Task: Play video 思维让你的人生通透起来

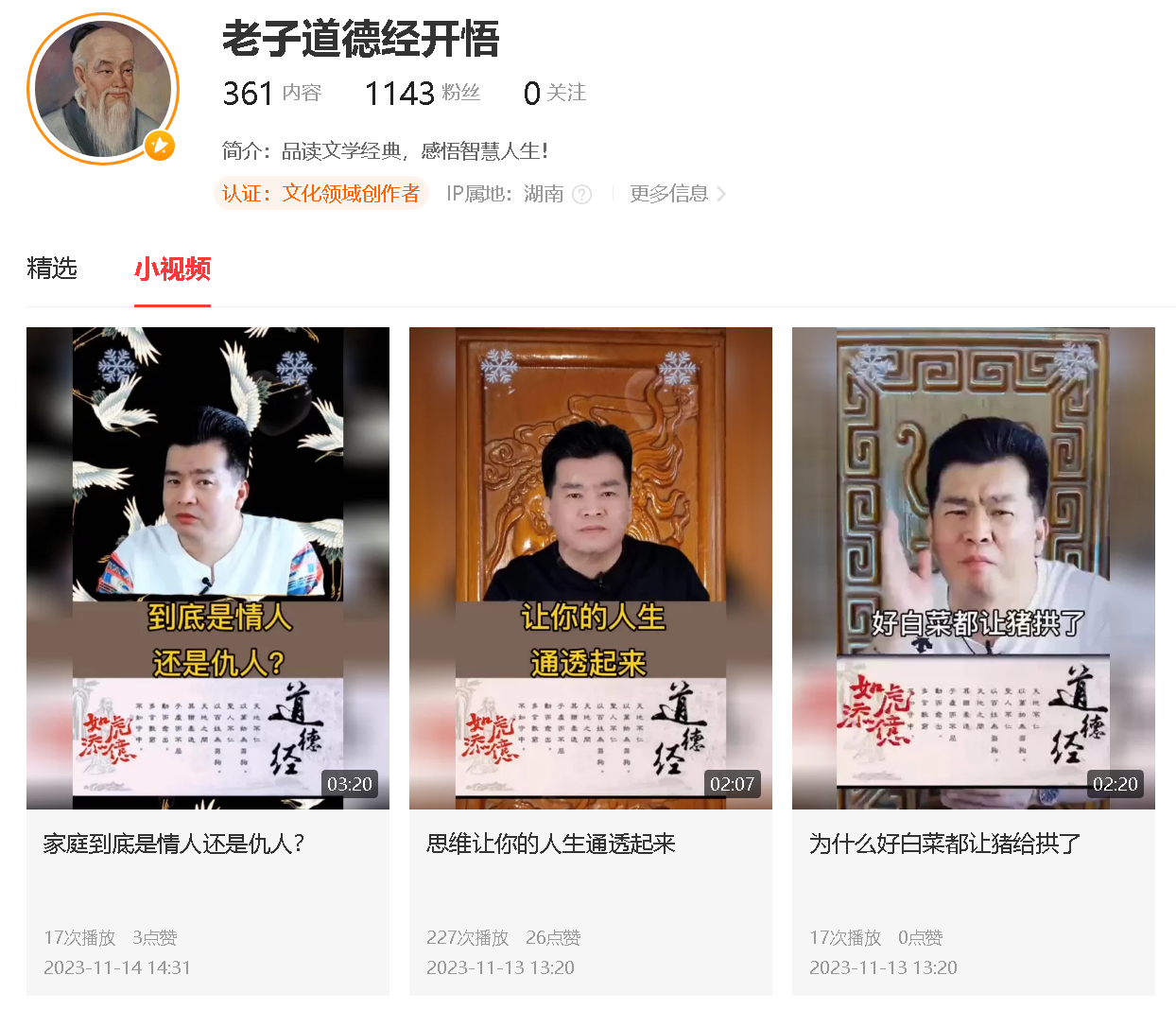Action: 591,567
